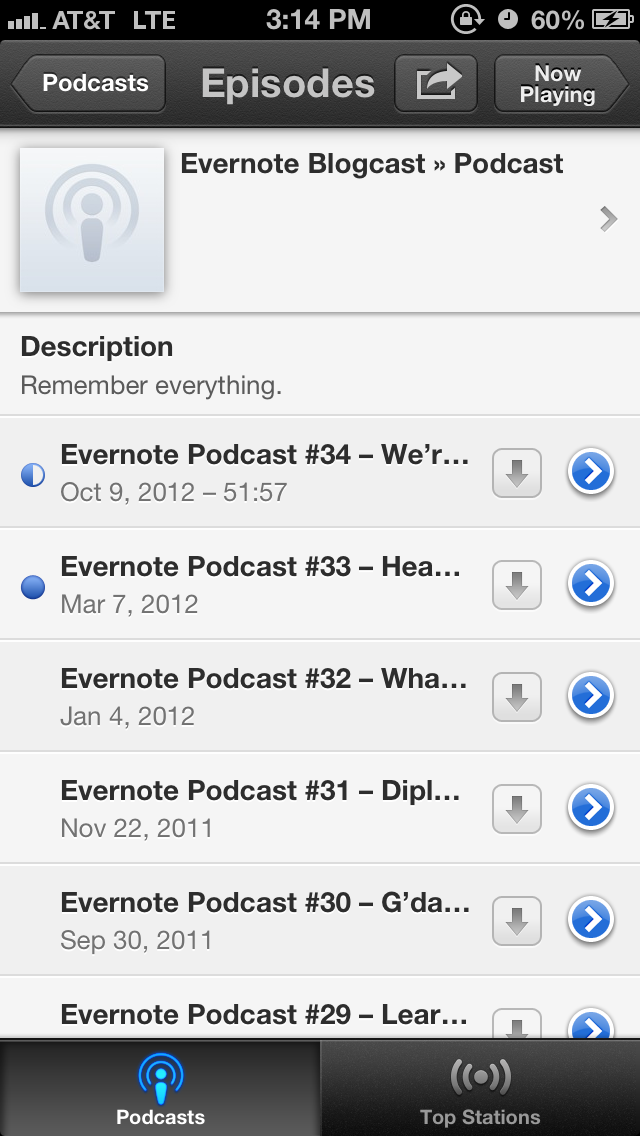
Task: Download Evernote Podcast #31
Action: pyautogui.click(x=517, y=809)
